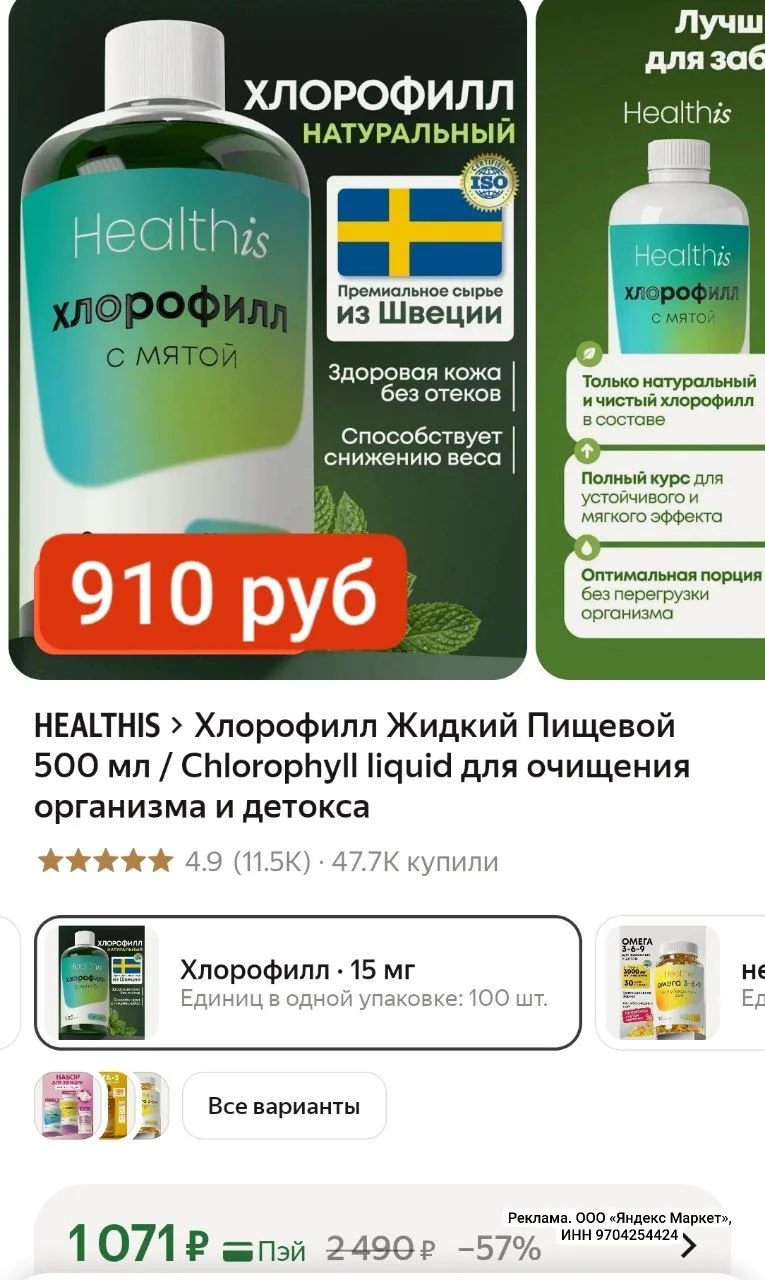This screenshot has height=1280, width=765.
Task: Open the bundle set variant thumbnails
Action: tap(102, 1106)
